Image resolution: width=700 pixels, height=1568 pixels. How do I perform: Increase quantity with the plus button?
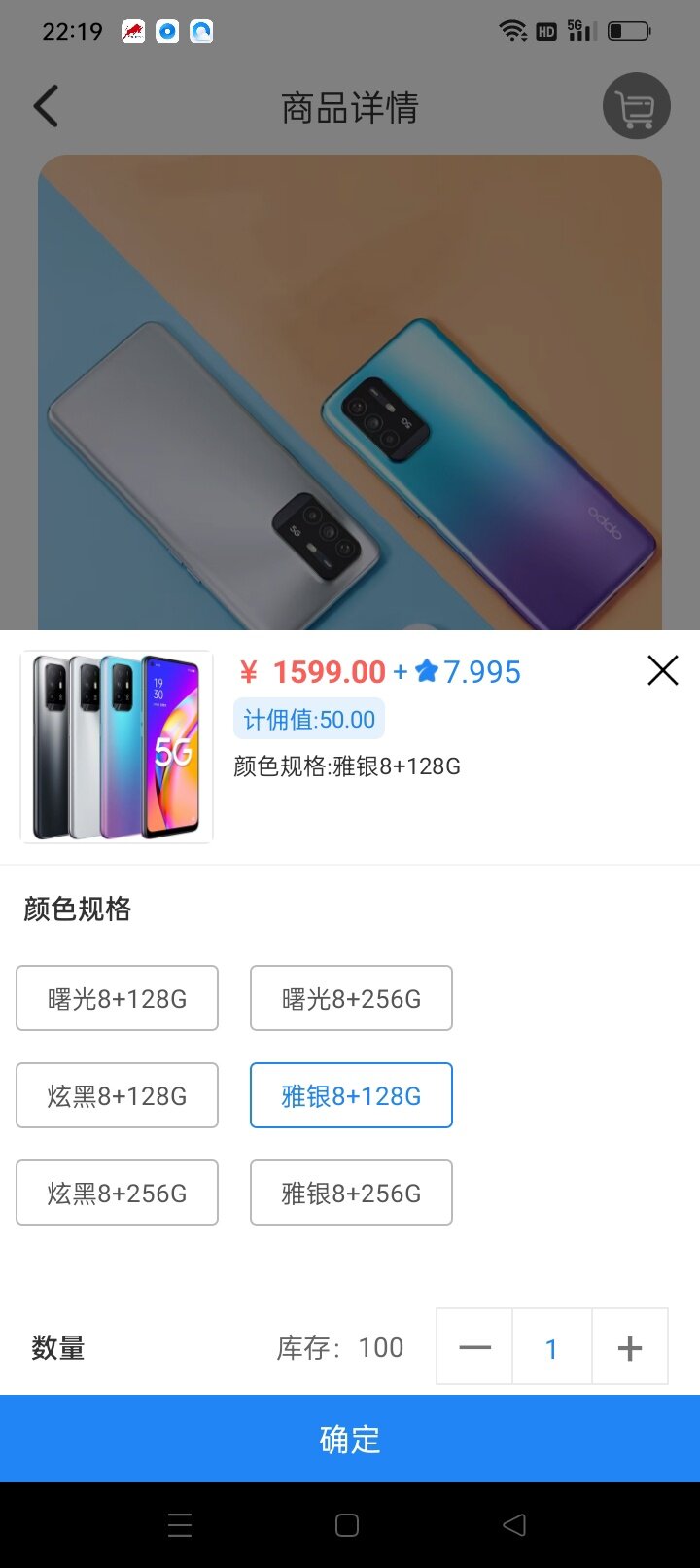630,1347
